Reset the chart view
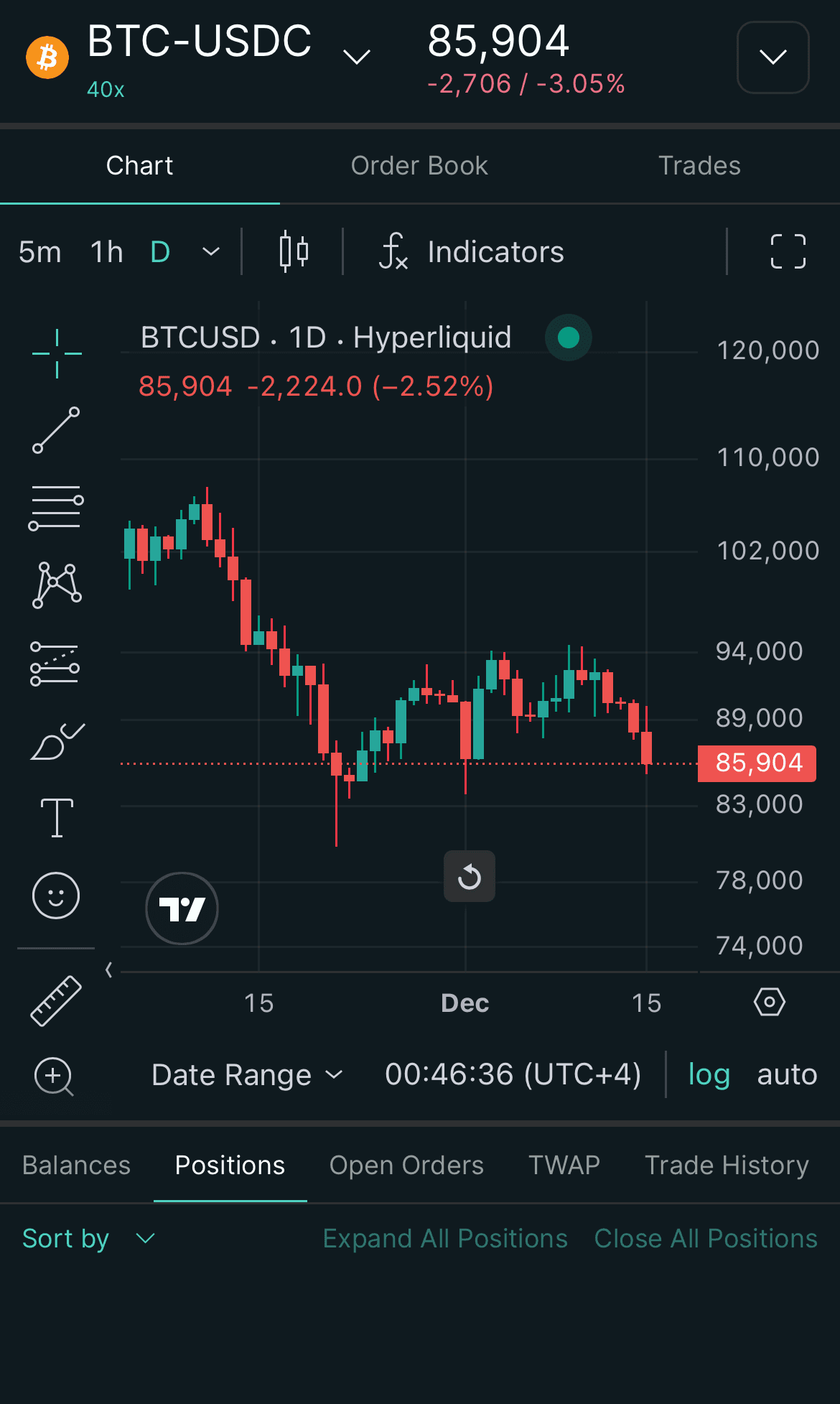Viewport: 840px width, 1404px height. pos(470,876)
